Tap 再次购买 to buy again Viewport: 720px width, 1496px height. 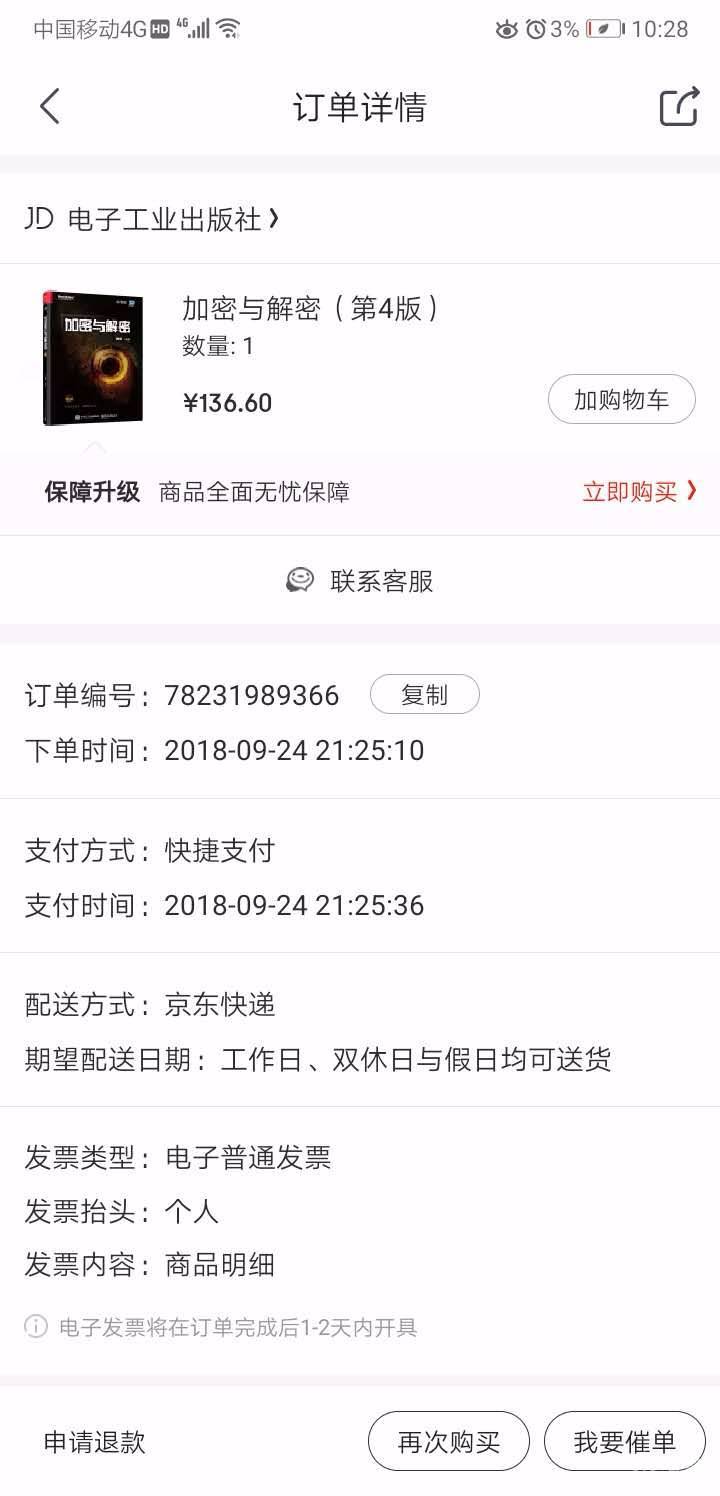pyautogui.click(x=448, y=1442)
